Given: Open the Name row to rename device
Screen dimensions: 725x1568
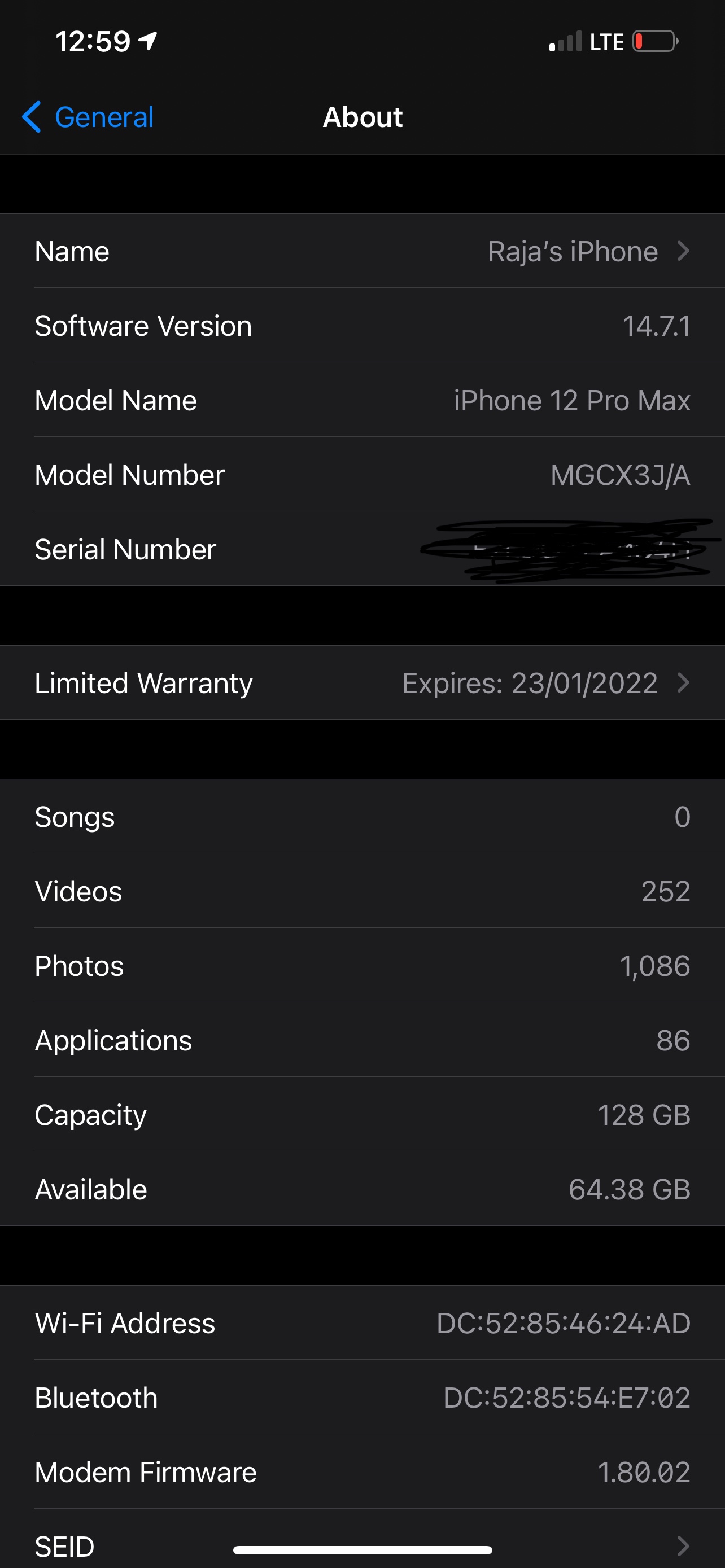Looking at the screenshot, I should click(362, 251).
